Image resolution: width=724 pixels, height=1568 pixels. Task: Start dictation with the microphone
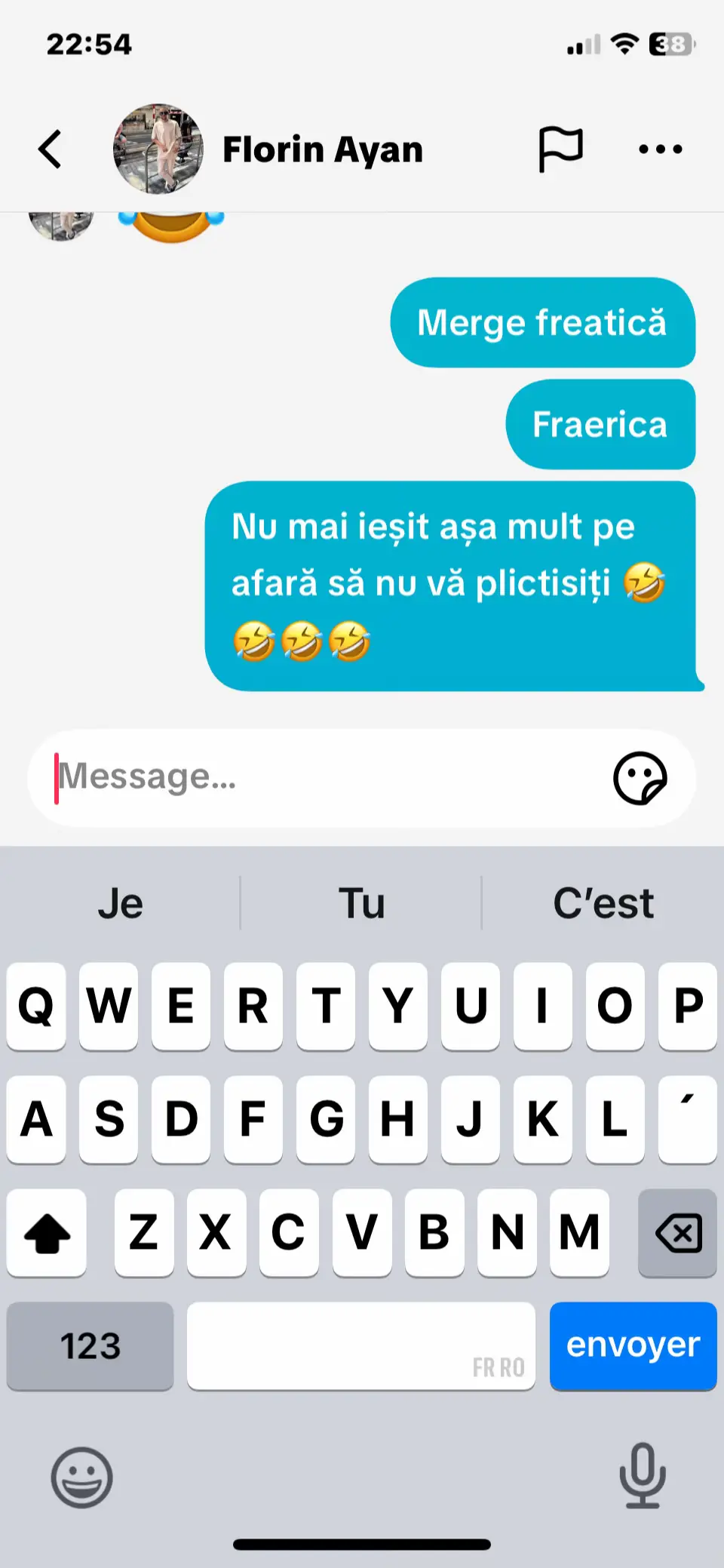point(643,1475)
